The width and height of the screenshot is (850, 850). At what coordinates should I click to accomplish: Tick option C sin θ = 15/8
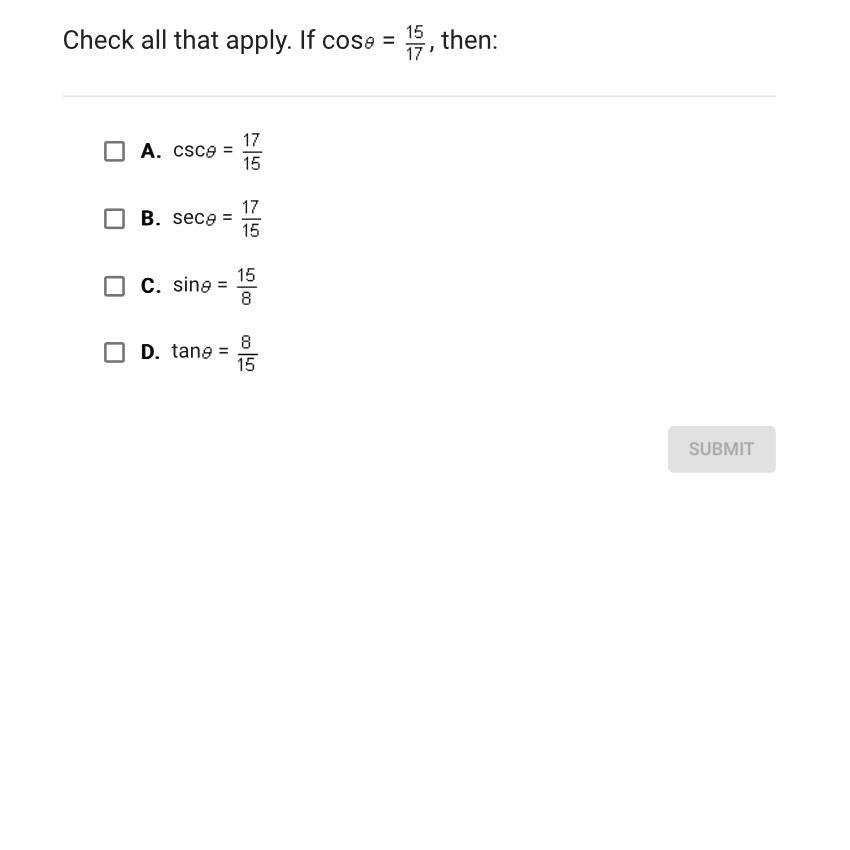click(x=115, y=286)
